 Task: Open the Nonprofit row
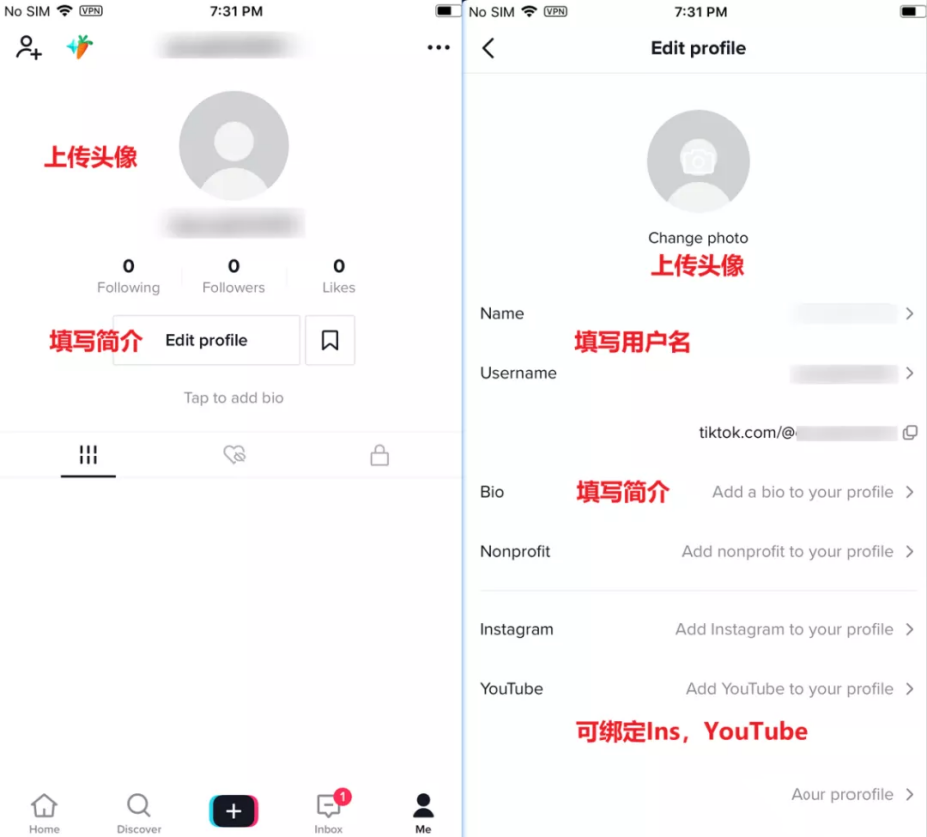pos(697,551)
